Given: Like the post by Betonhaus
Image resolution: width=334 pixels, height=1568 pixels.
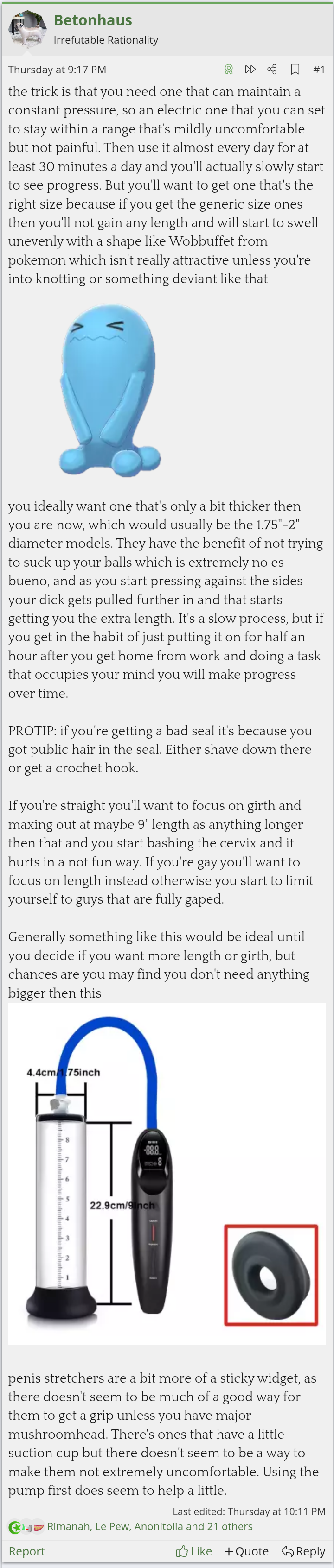Looking at the screenshot, I should (x=194, y=1551).
